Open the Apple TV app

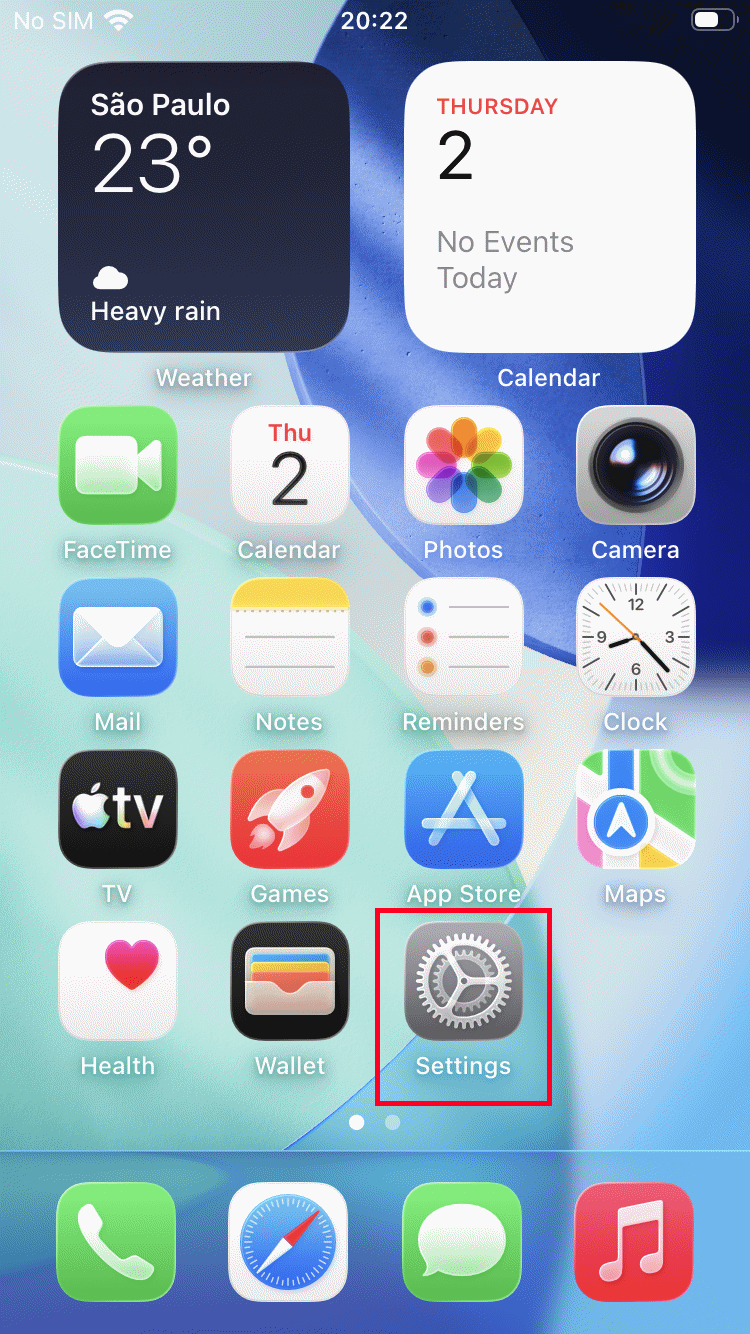[117, 809]
